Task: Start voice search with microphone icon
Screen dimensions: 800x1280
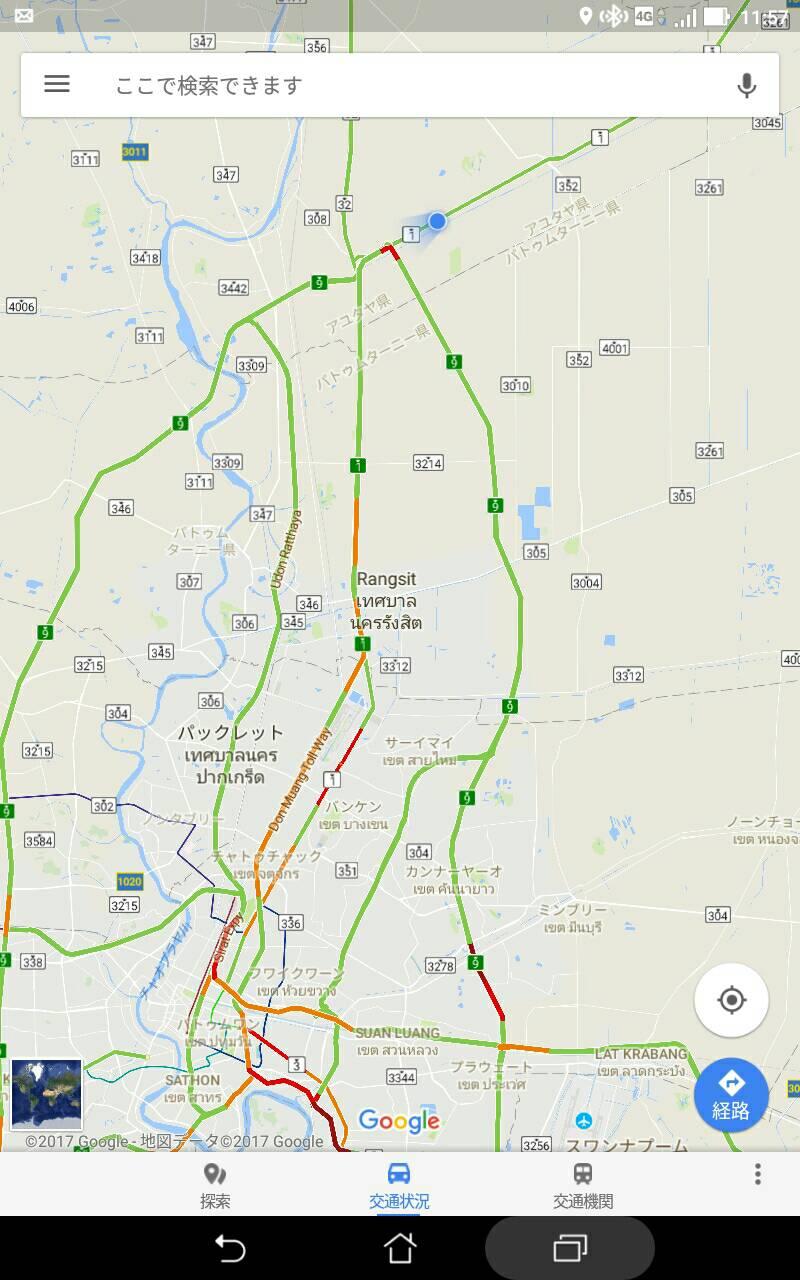Action: 746,86
